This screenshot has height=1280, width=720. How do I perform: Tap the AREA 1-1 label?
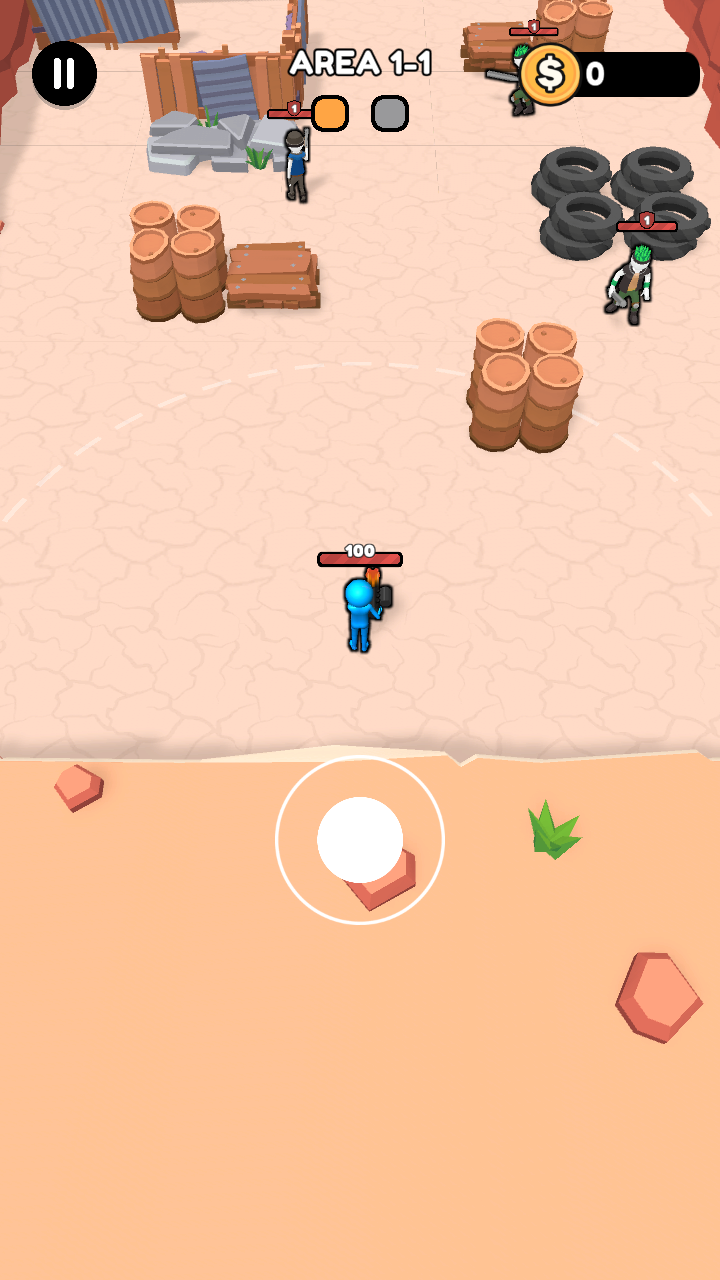click(x=362, y=62)
